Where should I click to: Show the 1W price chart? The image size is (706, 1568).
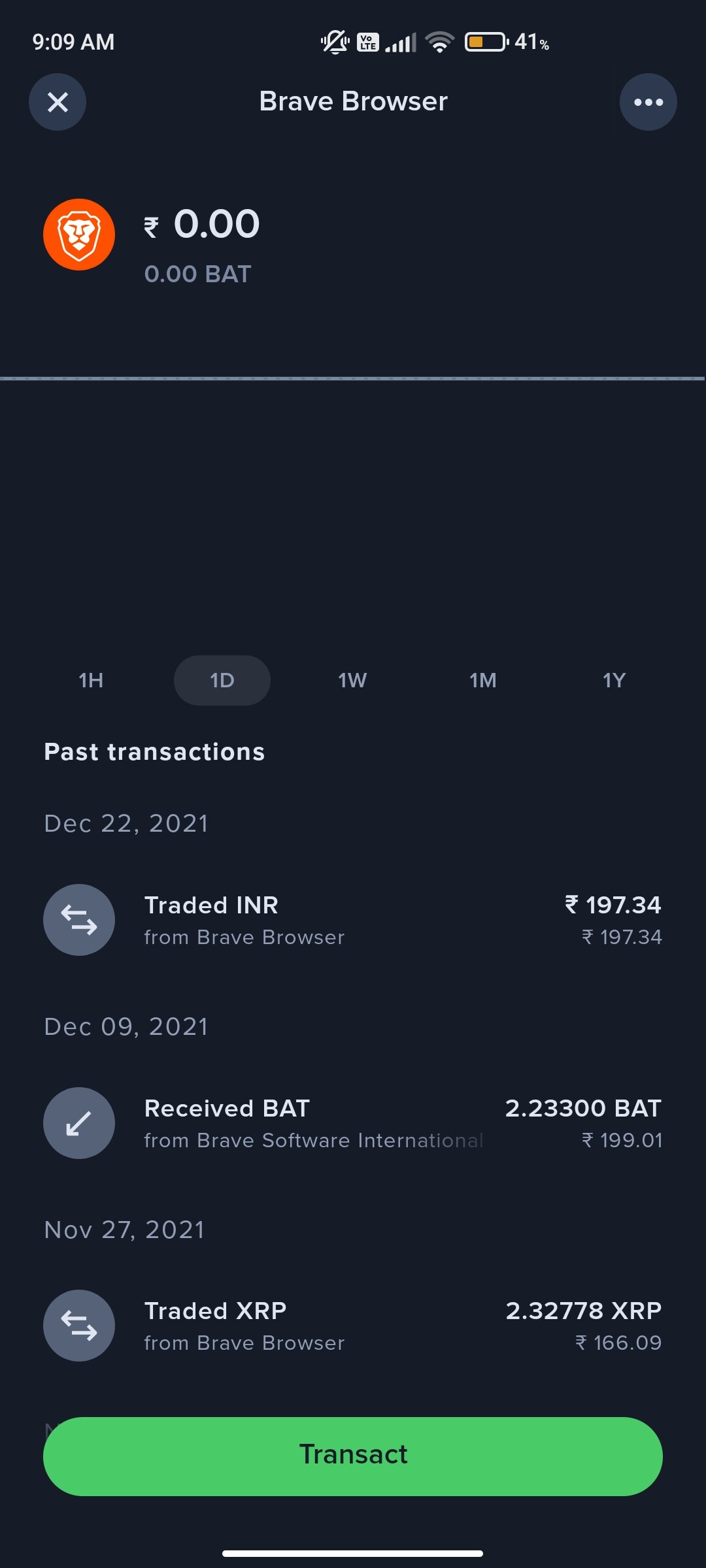(352, 680)
